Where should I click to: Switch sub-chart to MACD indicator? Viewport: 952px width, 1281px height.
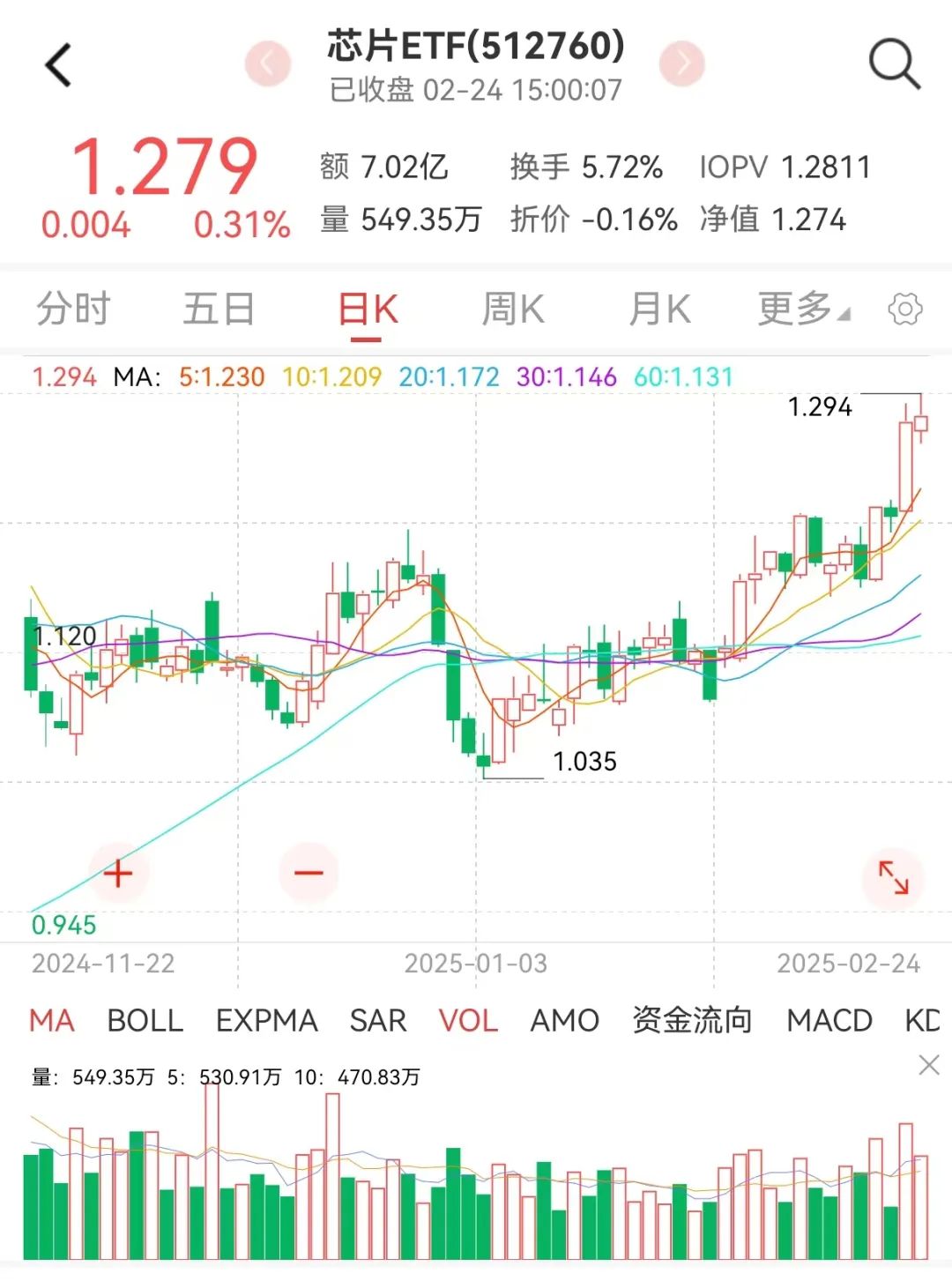pyautogui.click(x=829, y=1021)
